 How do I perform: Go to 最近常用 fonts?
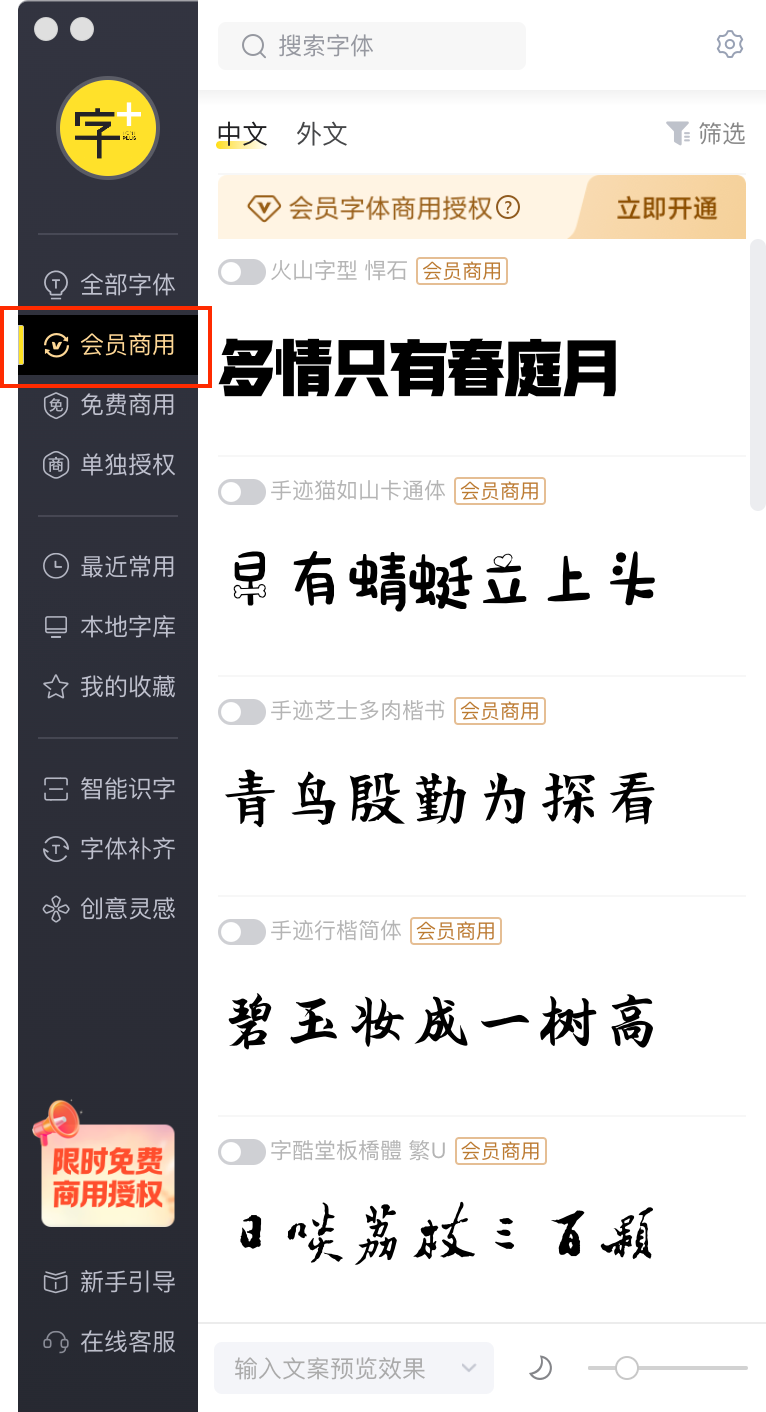(109, 567)
